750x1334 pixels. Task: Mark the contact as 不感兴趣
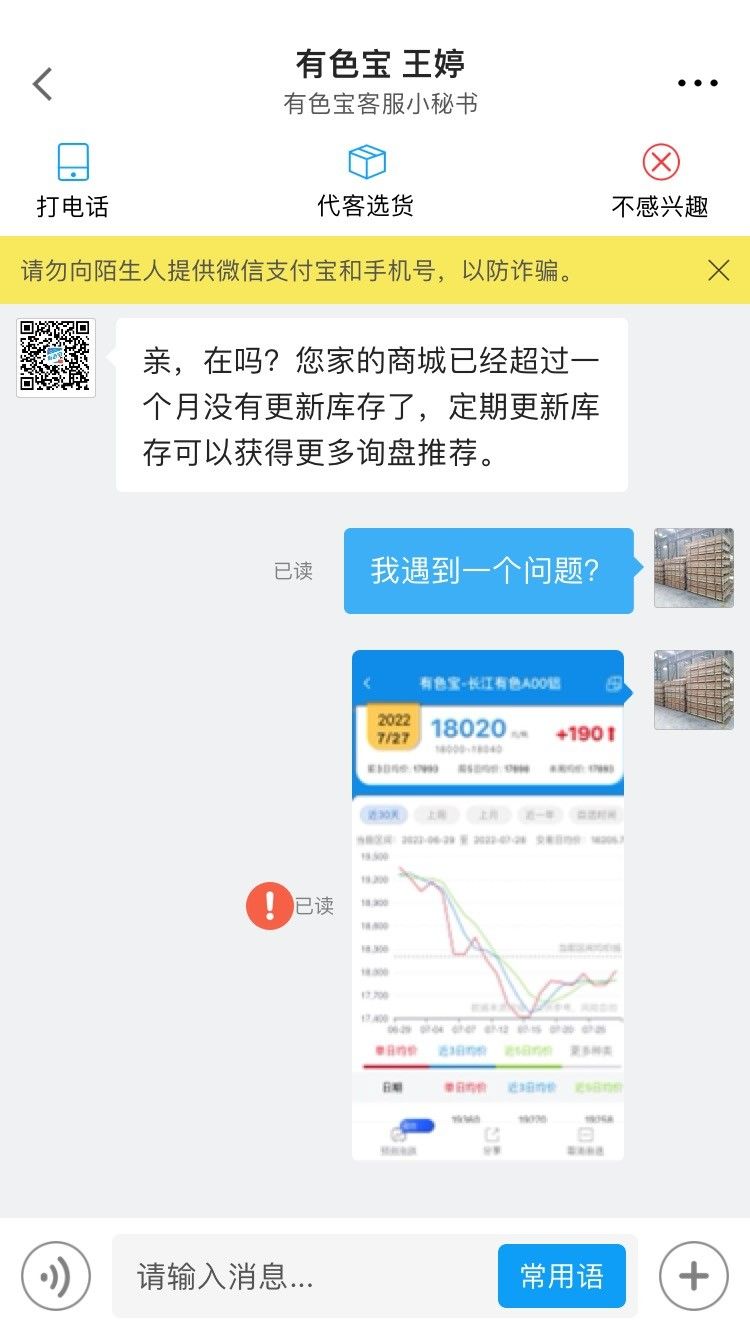660,182
